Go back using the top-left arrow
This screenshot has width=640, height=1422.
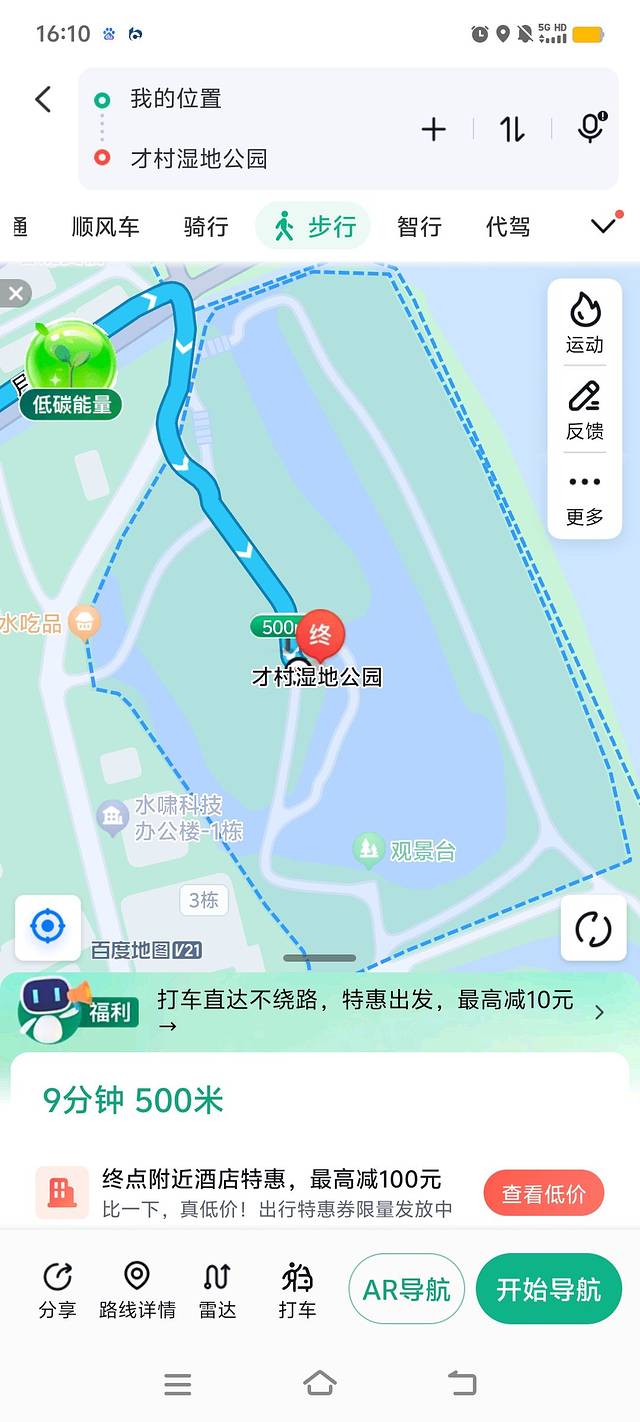42,99
